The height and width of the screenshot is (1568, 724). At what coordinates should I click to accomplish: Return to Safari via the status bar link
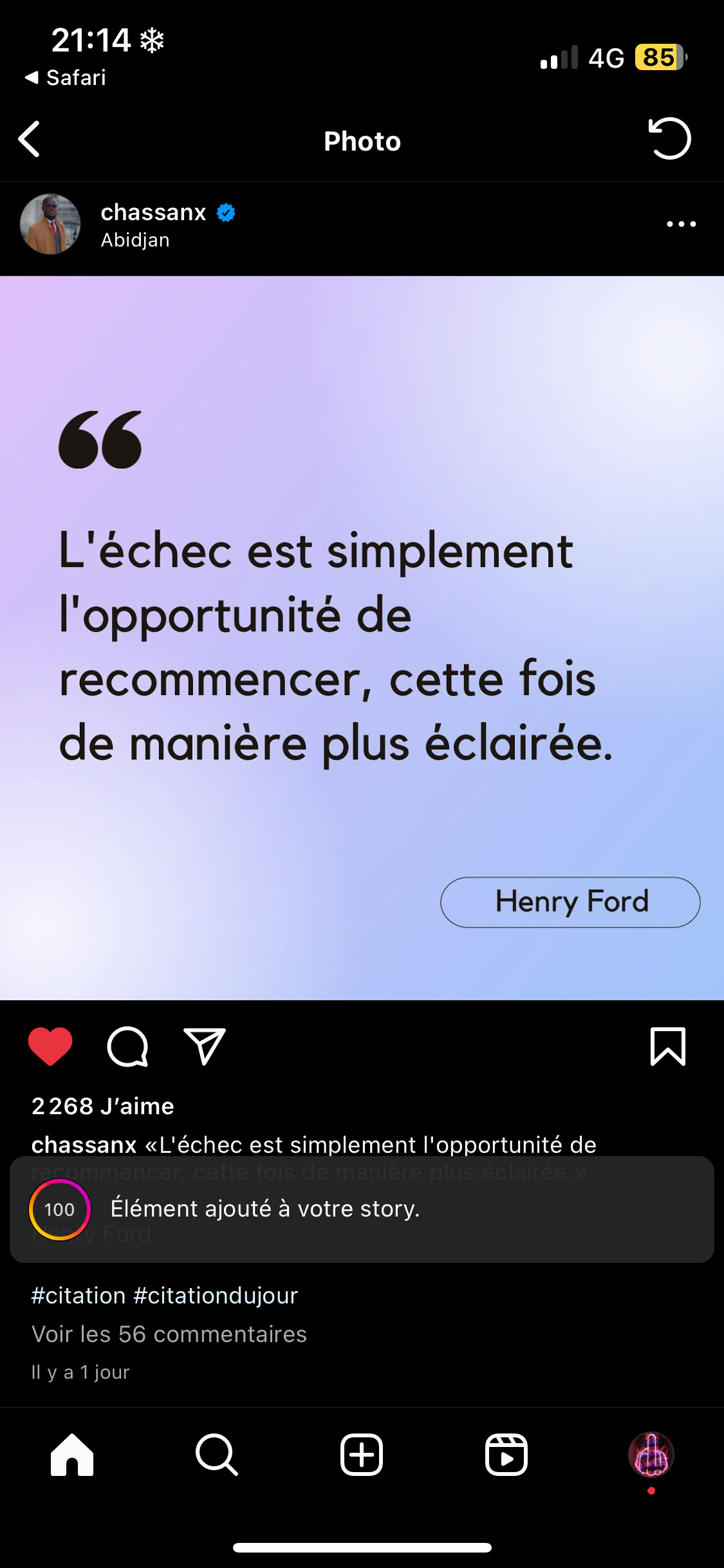[65, 78]
